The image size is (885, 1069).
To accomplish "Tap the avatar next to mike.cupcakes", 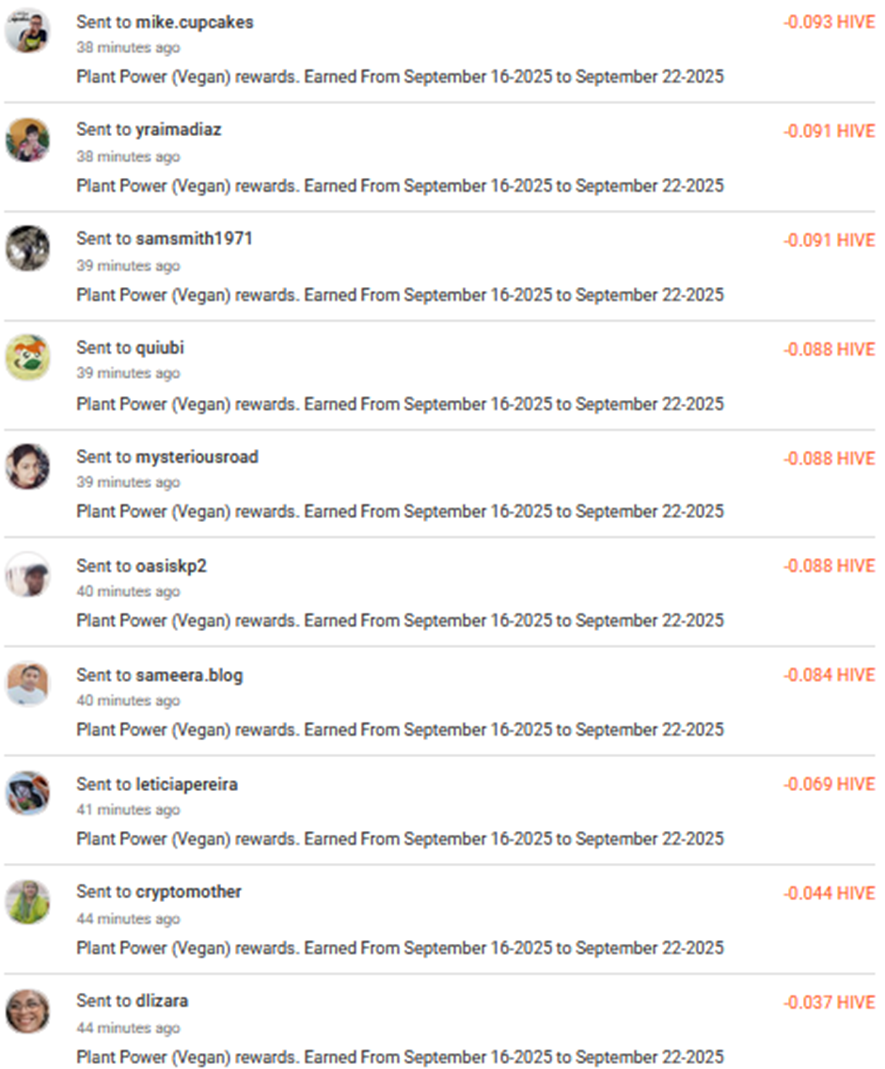I will click(27, 31).
